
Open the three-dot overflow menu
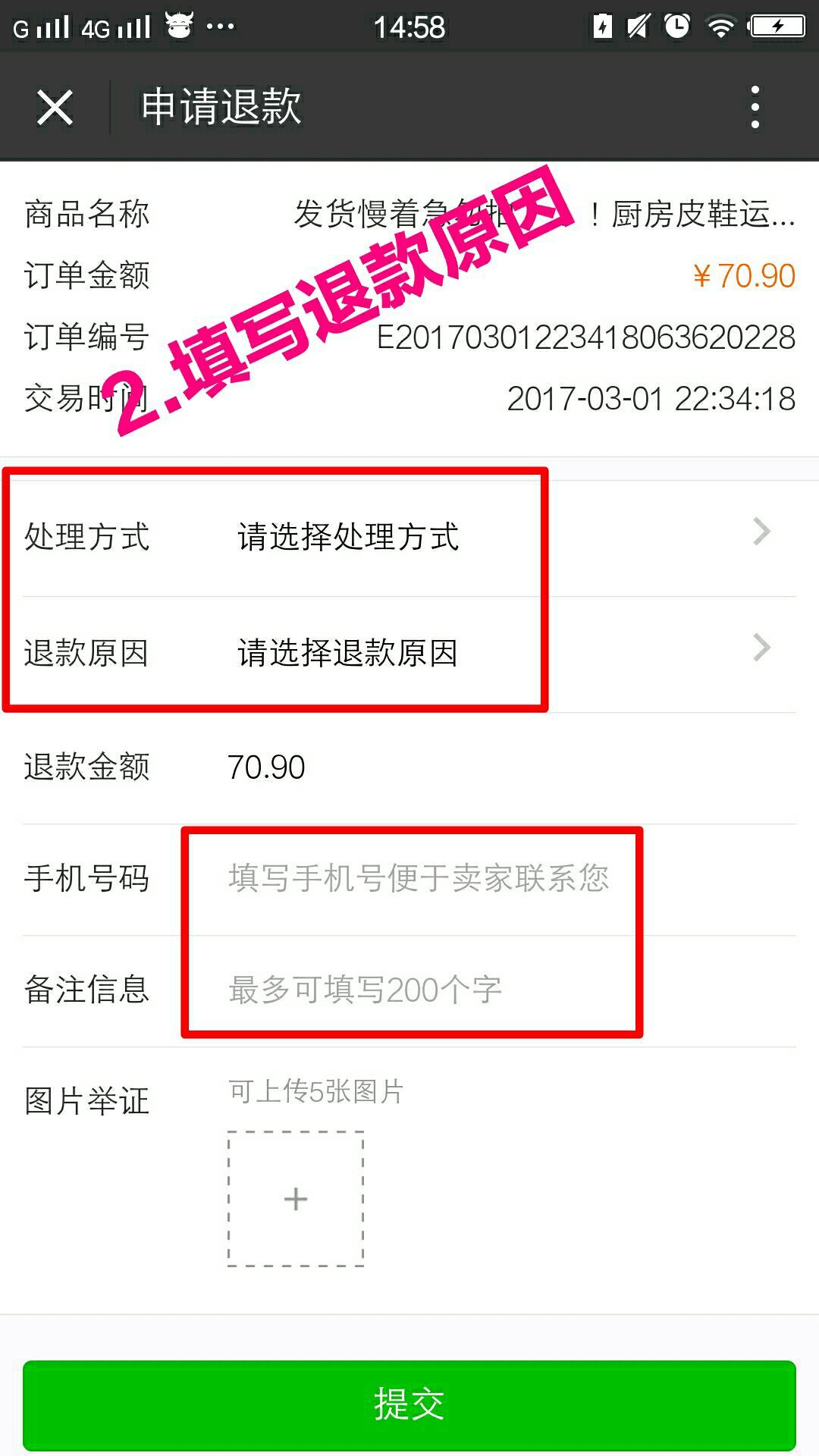755,107
